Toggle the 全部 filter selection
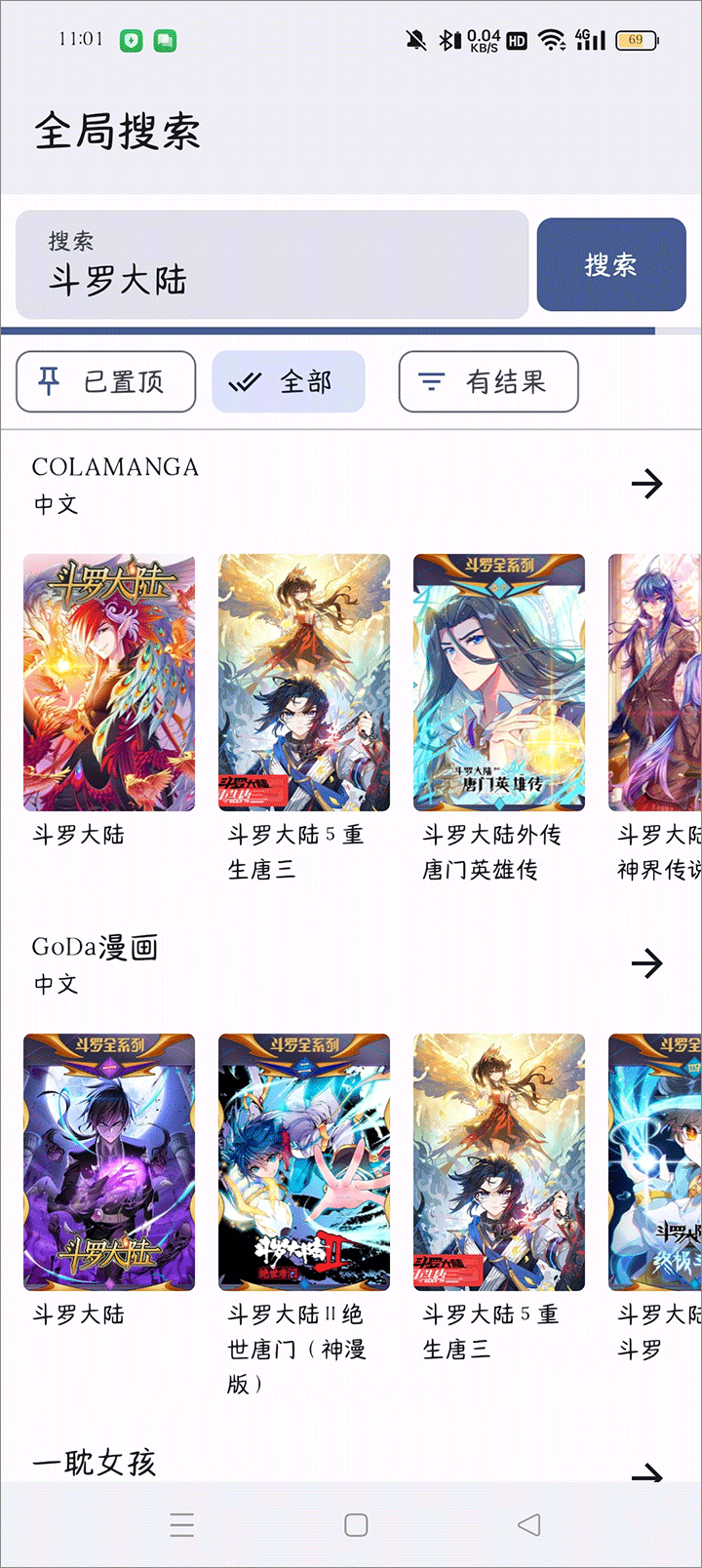702x1568 pixels. (289, 382)
